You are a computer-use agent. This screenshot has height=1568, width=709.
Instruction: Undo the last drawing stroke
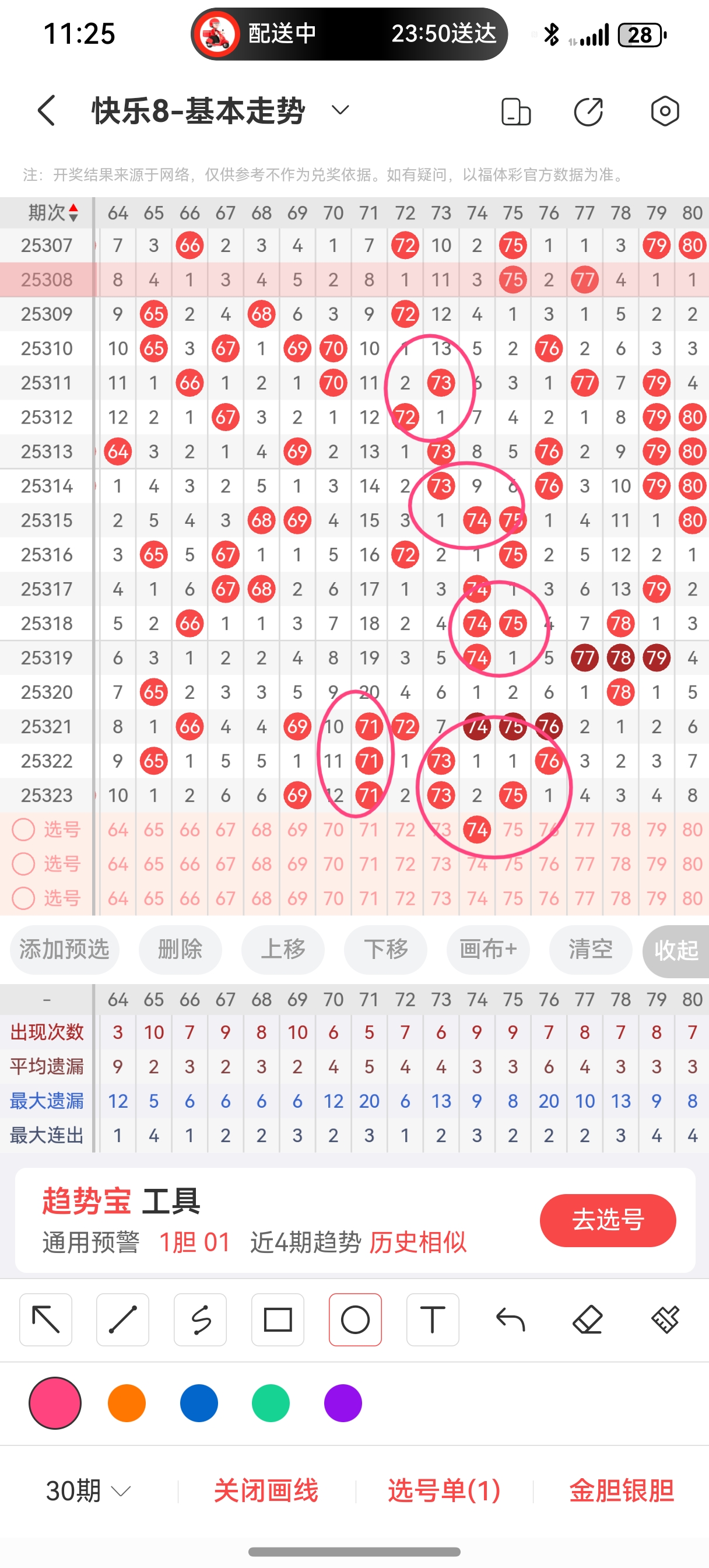(x=511, y=1319)
